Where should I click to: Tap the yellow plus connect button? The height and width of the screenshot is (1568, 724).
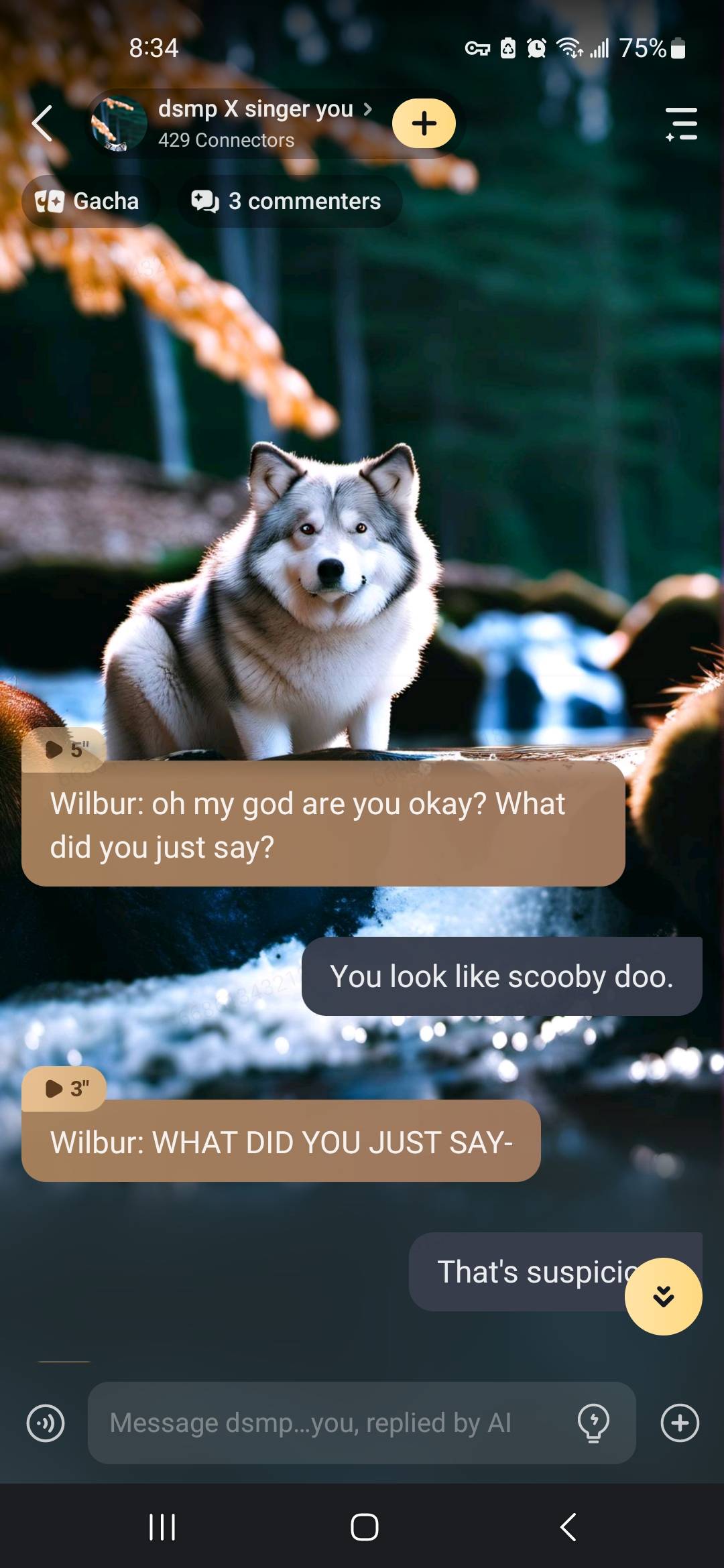(x=424, y=124)
